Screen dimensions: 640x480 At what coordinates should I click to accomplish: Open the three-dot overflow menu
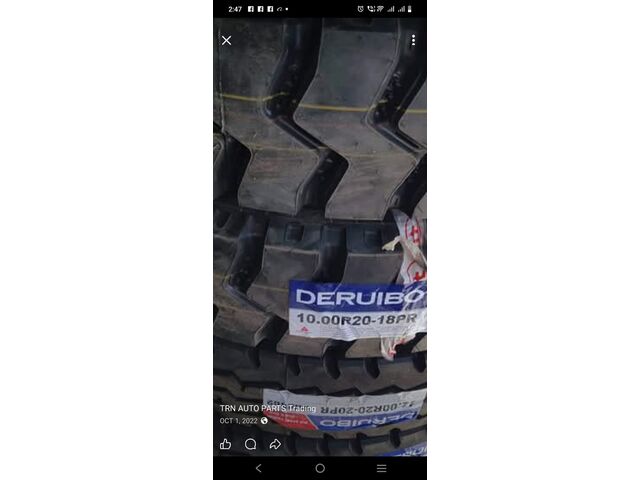413,40
